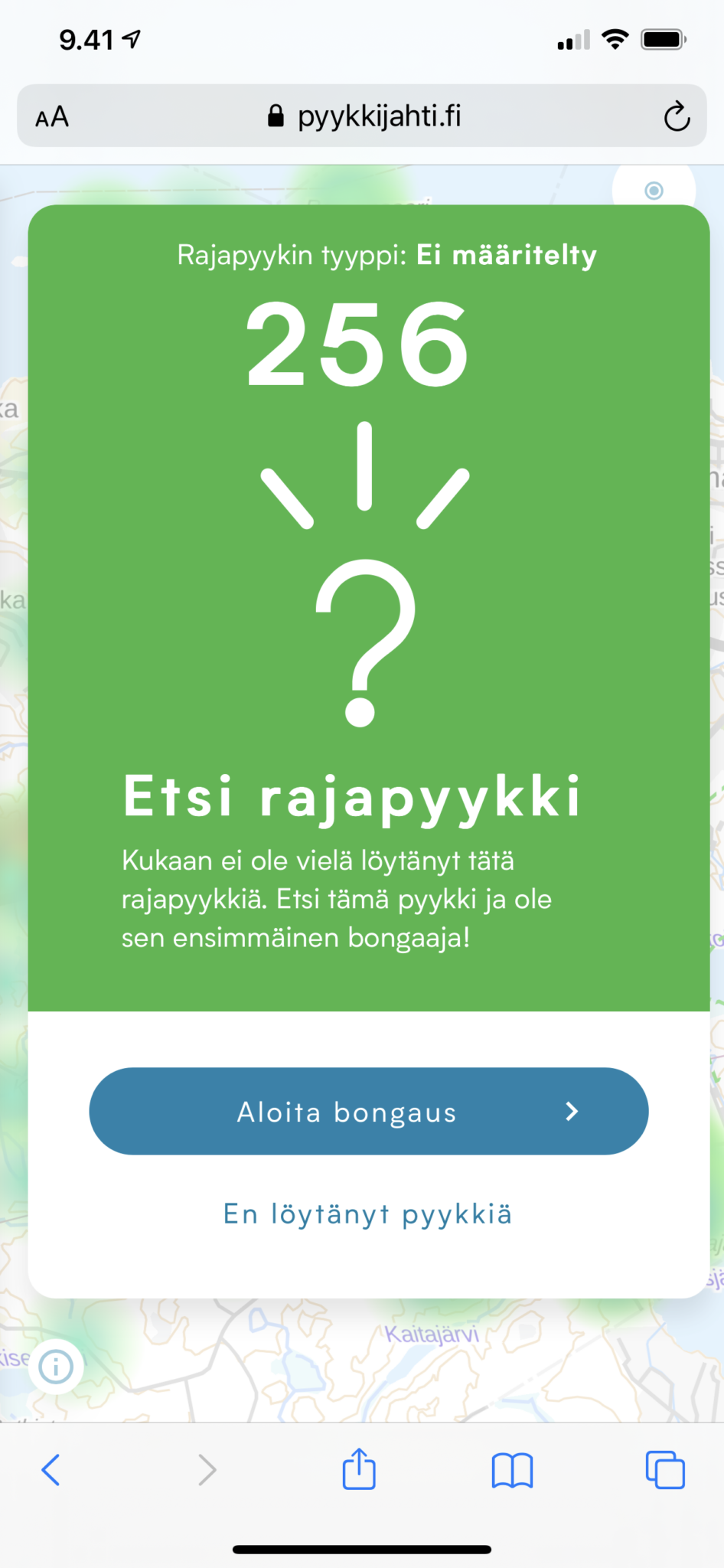Start spotting with Aloita bongaus button
724x1568 pixels.
click(x=369, y=1111)
